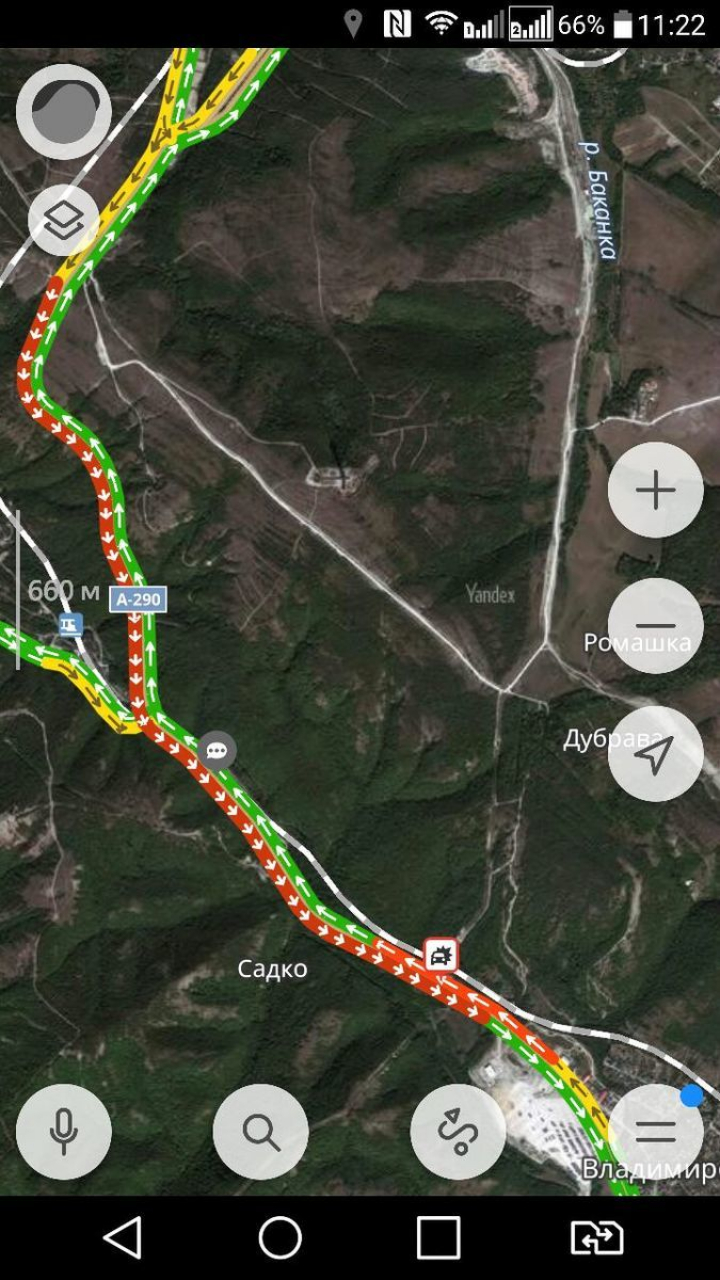The height and width of the screenshot is (1280, 720).
Task: Open recent apps from navigation bar
Action: 439,1238
